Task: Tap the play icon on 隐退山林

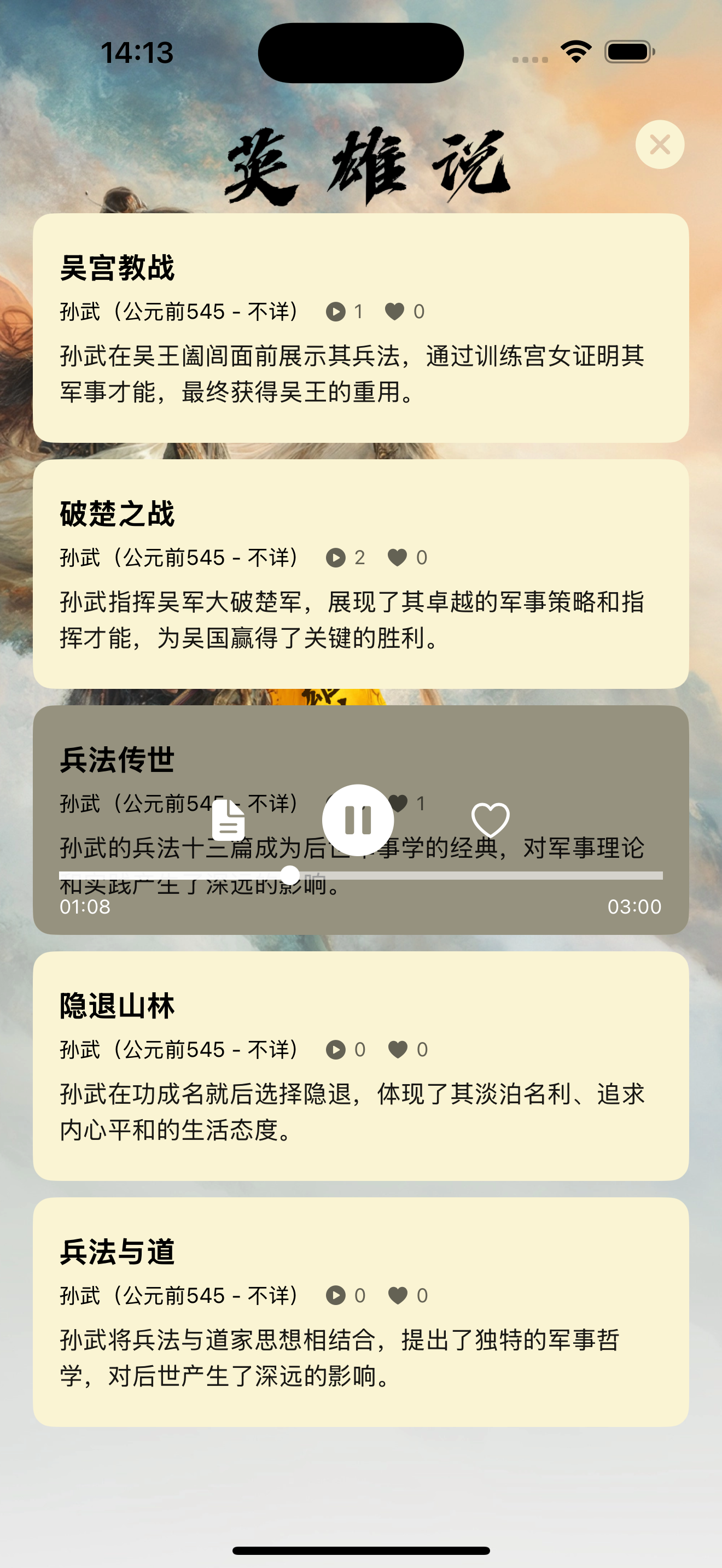Action: click(x=335, y=1049)
